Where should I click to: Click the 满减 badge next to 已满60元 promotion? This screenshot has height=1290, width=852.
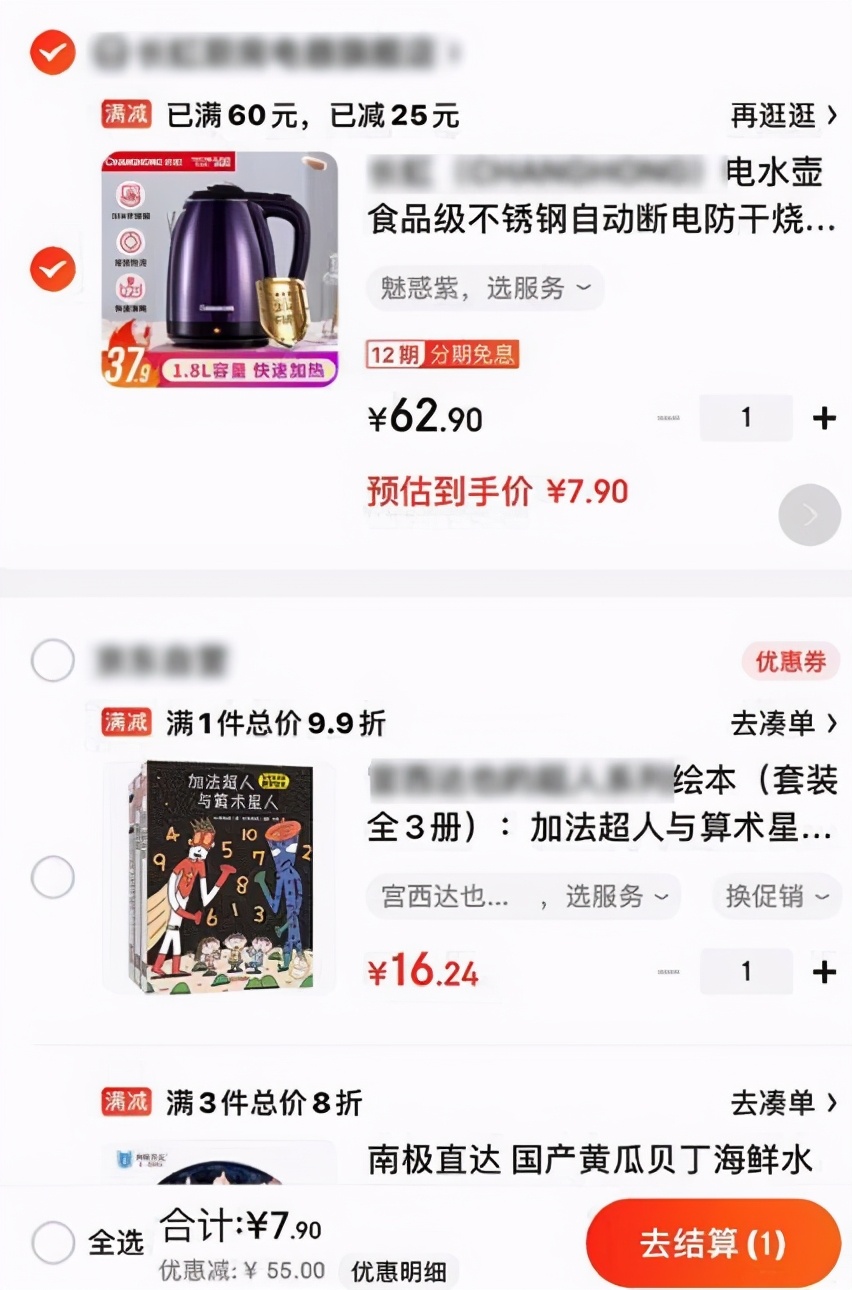pos(124,114)
